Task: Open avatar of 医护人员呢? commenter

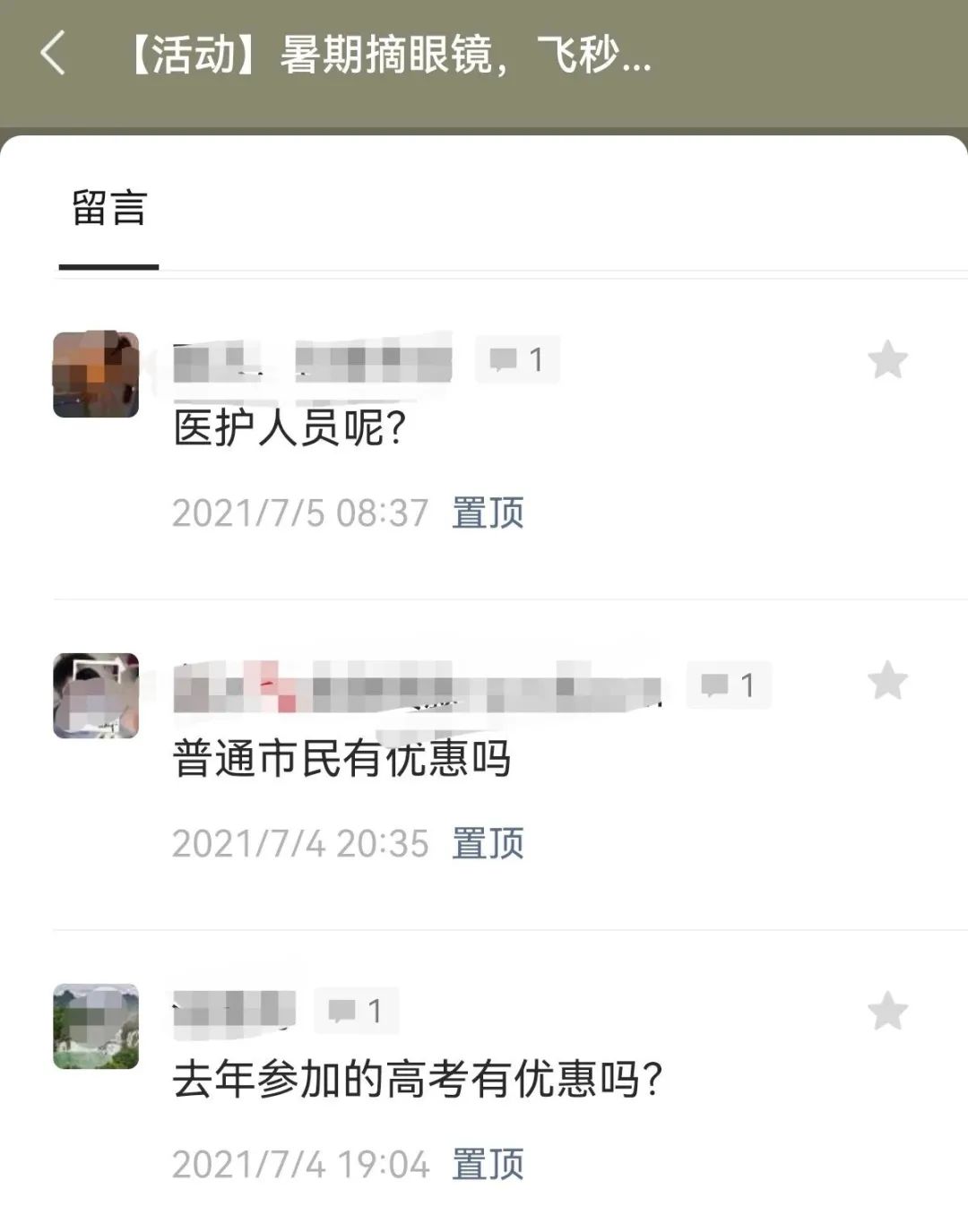Action: 96,375
